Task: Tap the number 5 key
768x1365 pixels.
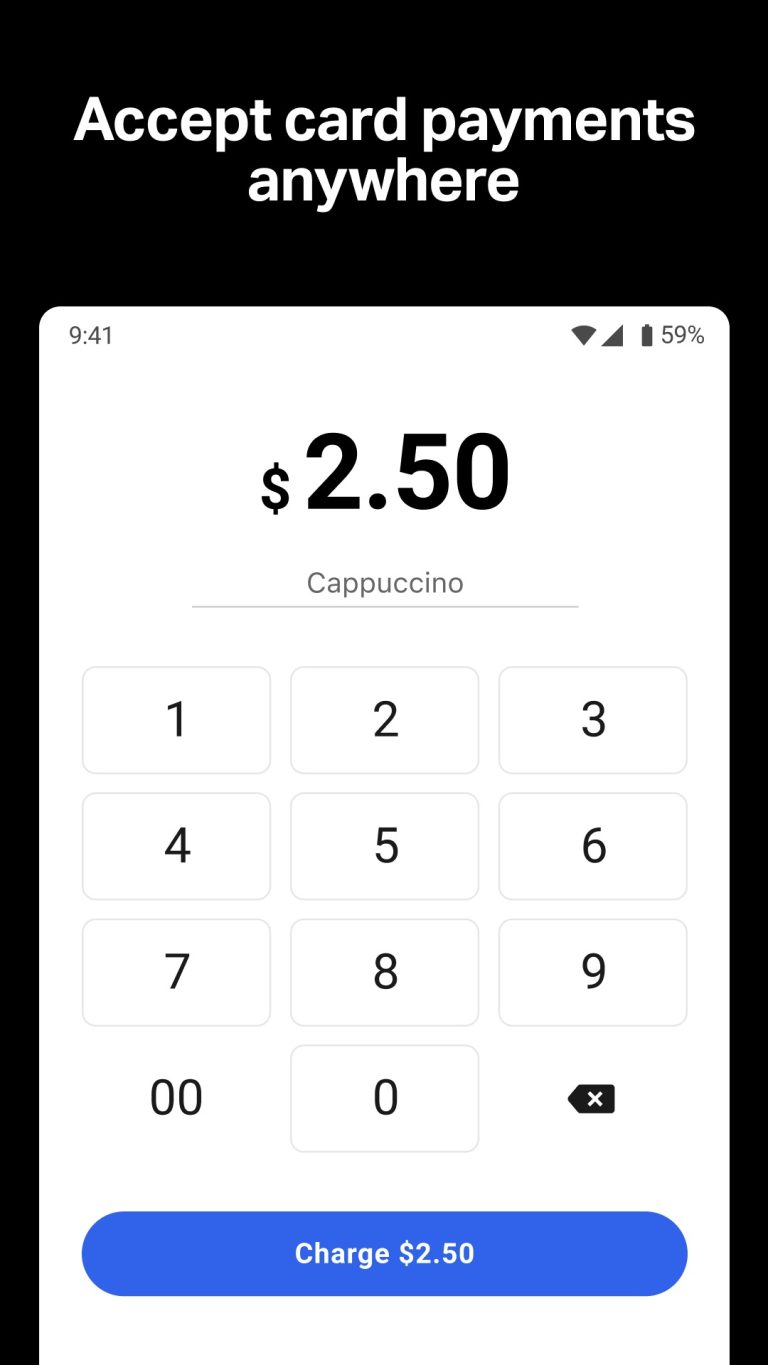Action: pyautogui.click(x=384, y=846)
